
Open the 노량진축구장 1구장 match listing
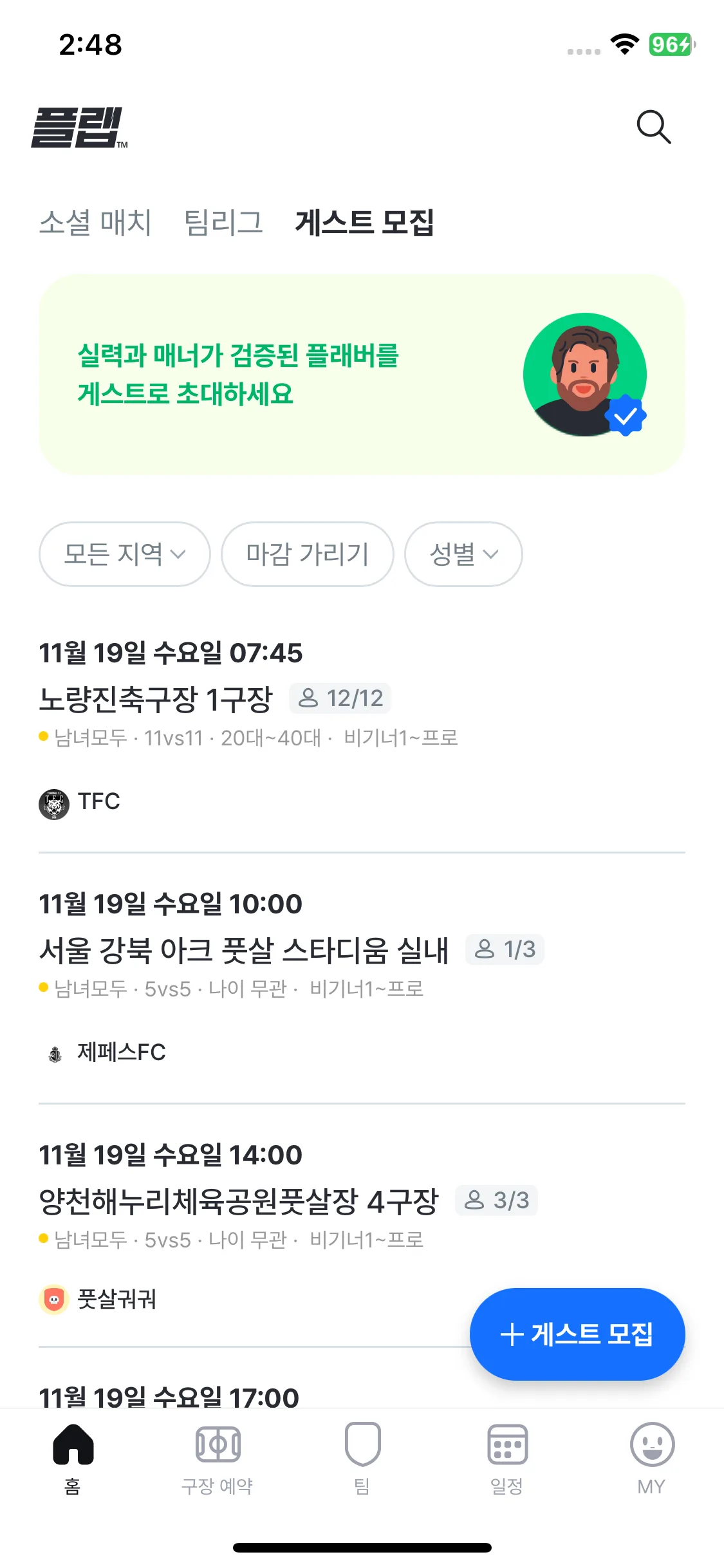coord(156,700)
